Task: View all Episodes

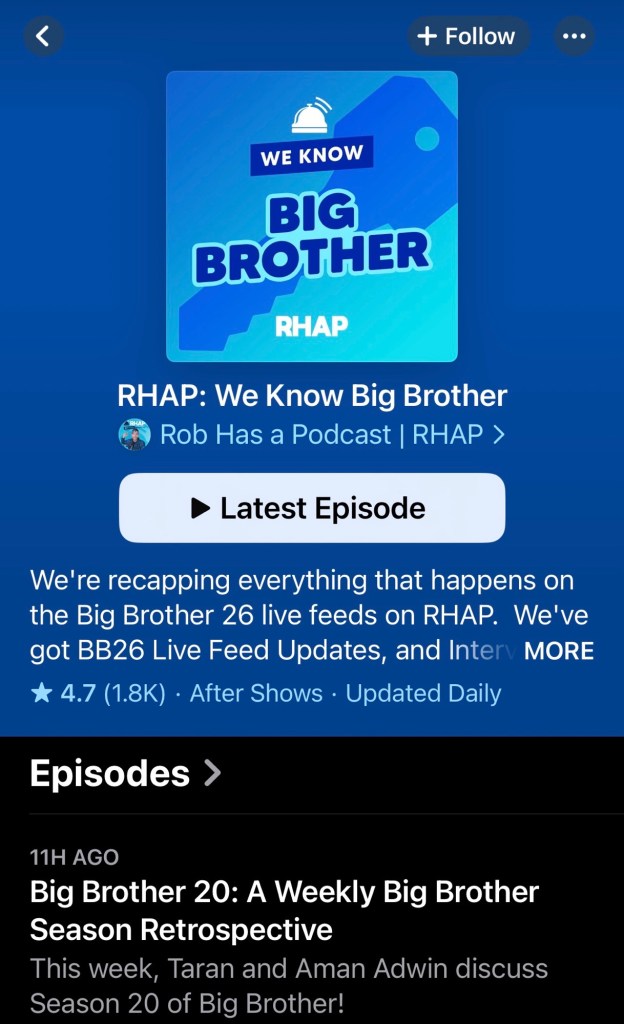Action: coord(126,773)
